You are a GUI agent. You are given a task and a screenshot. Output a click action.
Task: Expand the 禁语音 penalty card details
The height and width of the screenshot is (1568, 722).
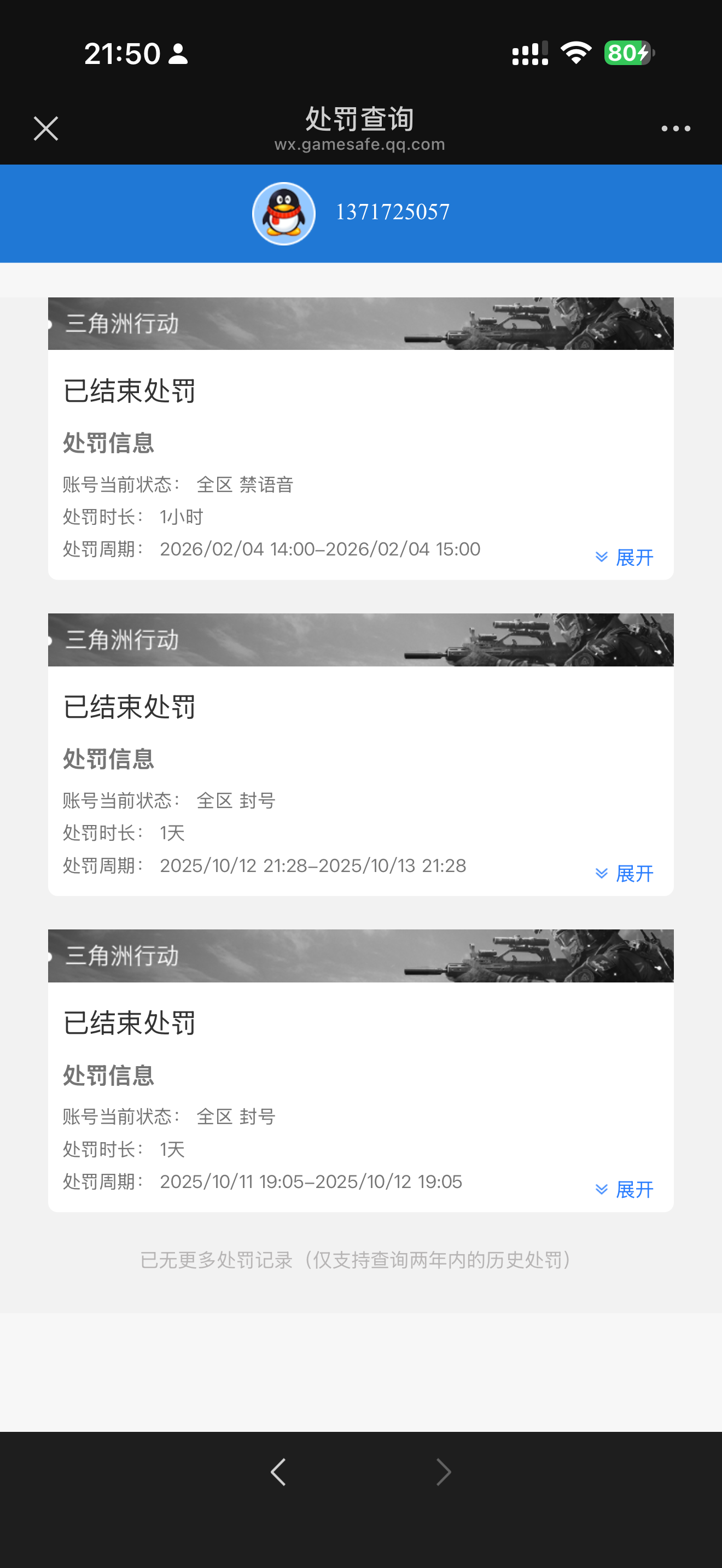(624, 557)
